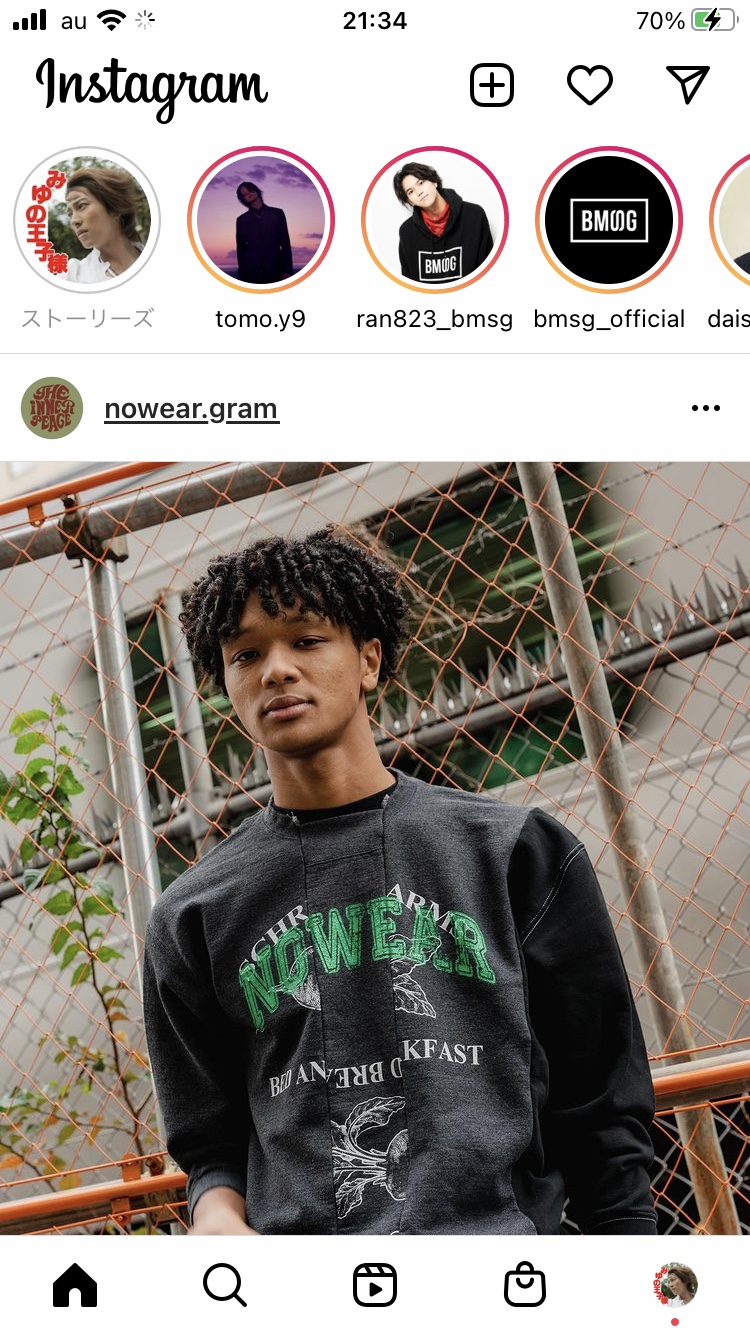View ran823_bmsg's story
The image size is (750, 1334).
(435, 220)
